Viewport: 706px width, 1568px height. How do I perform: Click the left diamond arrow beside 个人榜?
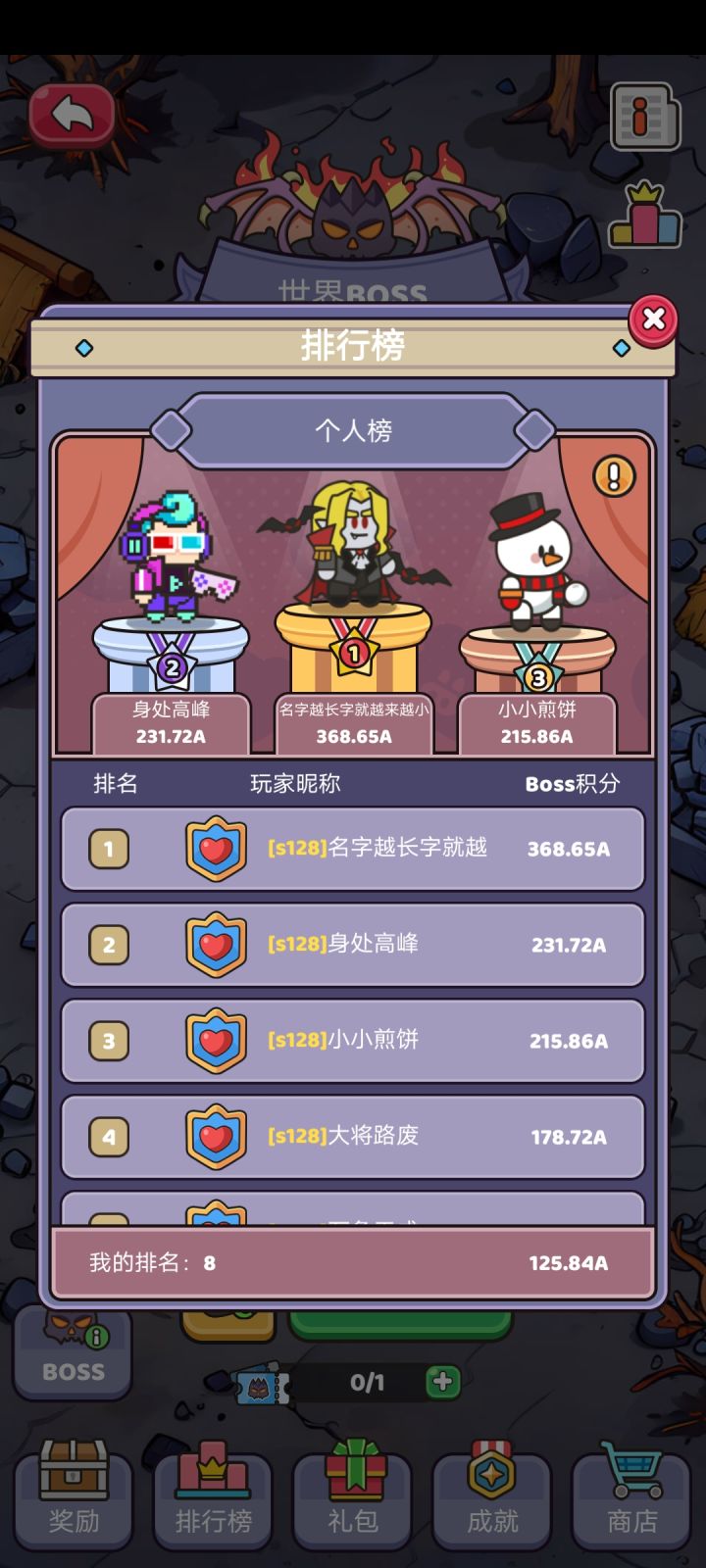coord(173,430)
